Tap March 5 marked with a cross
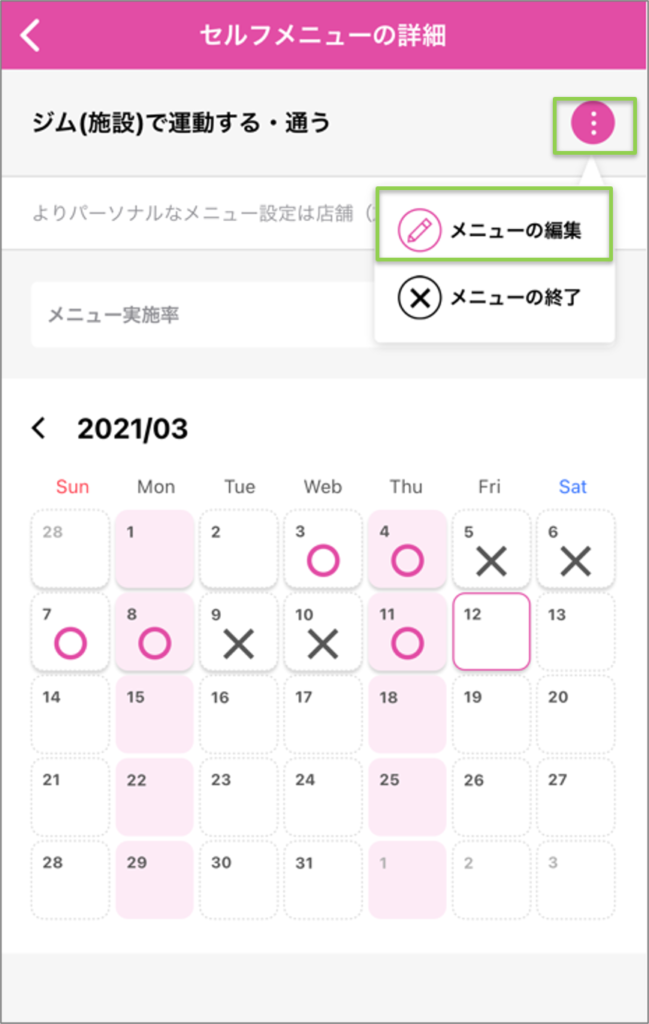The image size is (649, 1024). pyautogui.click(x=491, y=549)
